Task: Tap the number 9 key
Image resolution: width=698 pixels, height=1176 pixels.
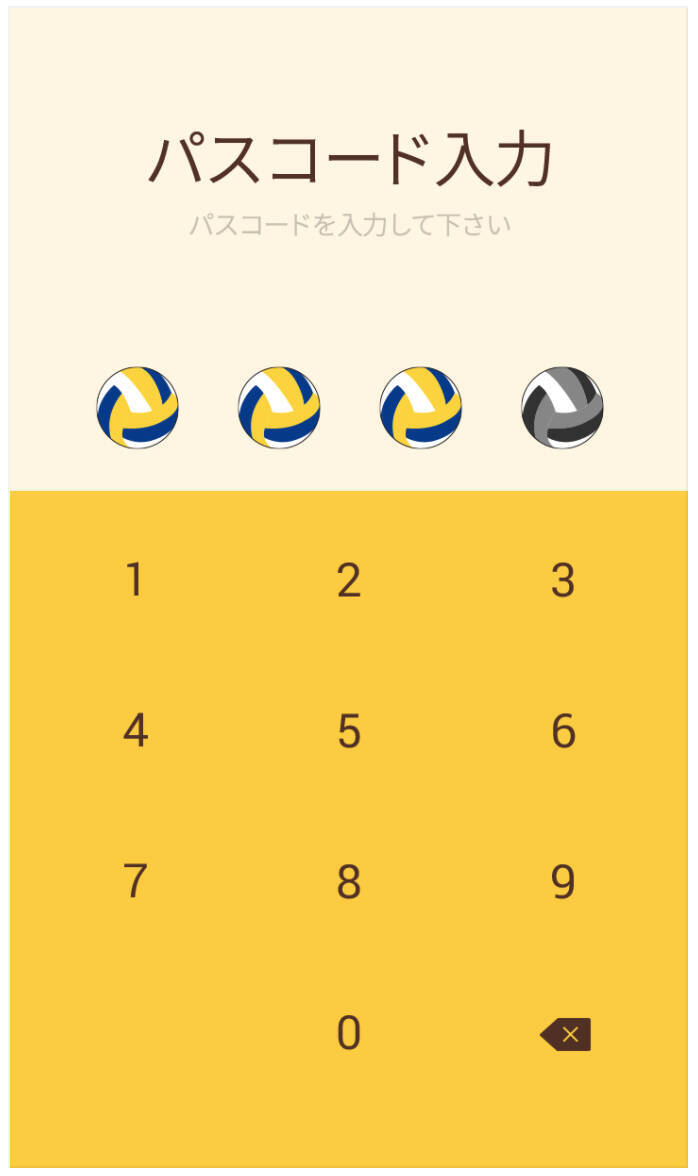Action: pyautogui.click(x=563, y=882)
